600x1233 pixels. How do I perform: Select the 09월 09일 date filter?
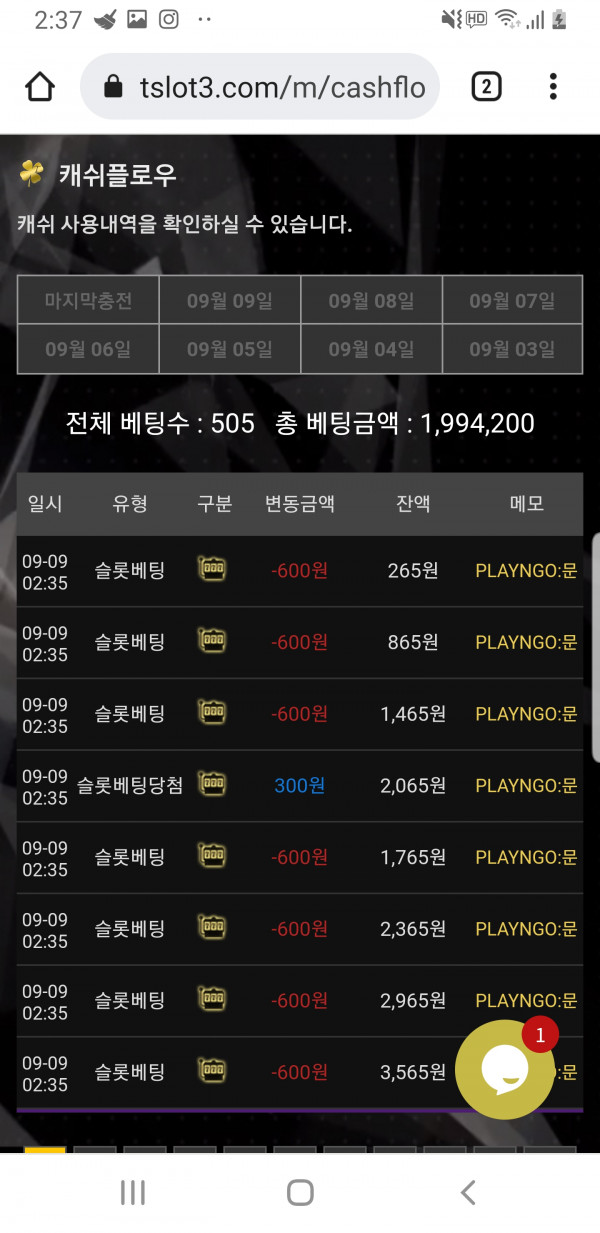[229, 301]
